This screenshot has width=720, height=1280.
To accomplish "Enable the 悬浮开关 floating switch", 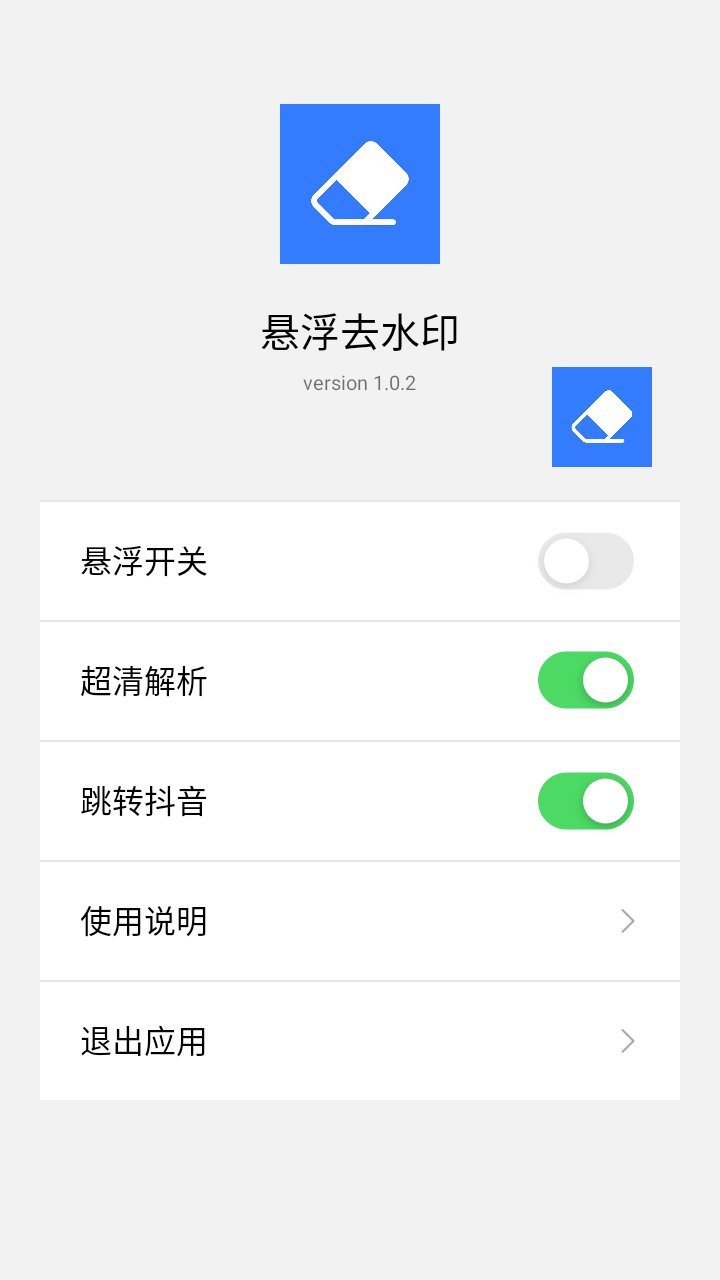I will point(586,561).
